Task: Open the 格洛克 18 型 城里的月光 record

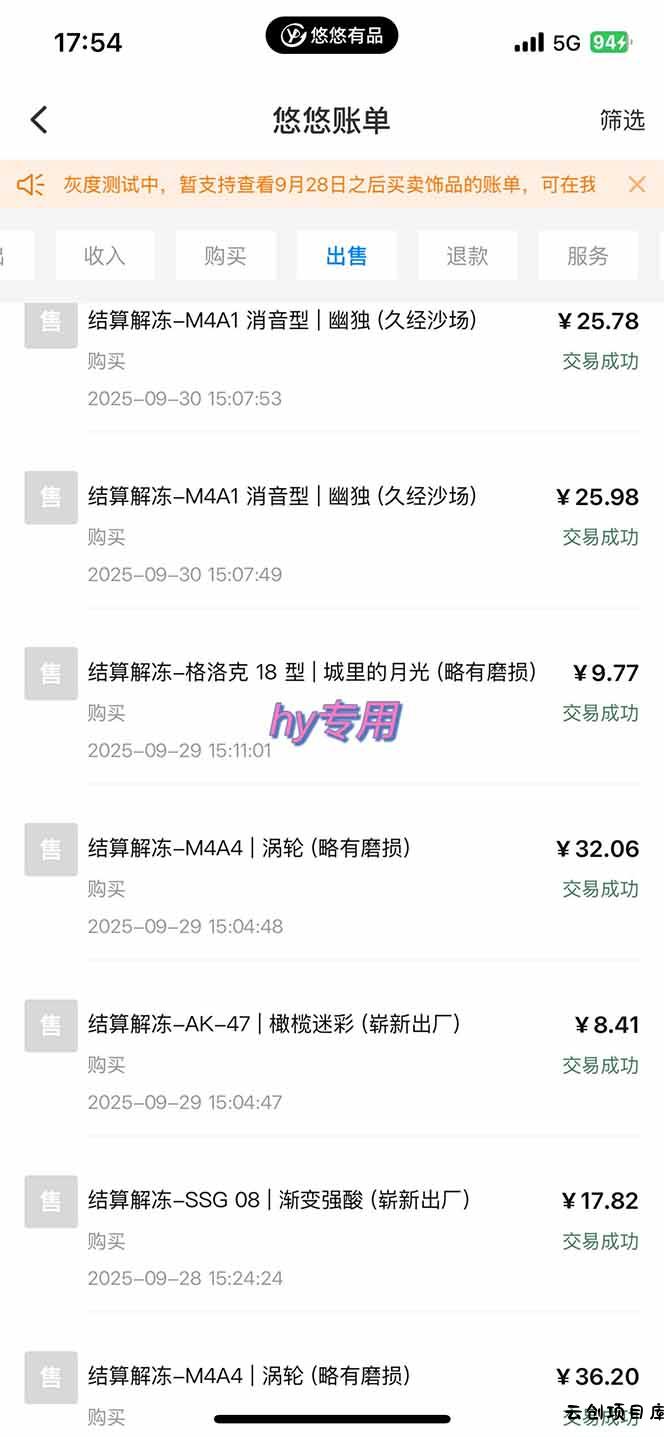Action: (x=332, y=710)
